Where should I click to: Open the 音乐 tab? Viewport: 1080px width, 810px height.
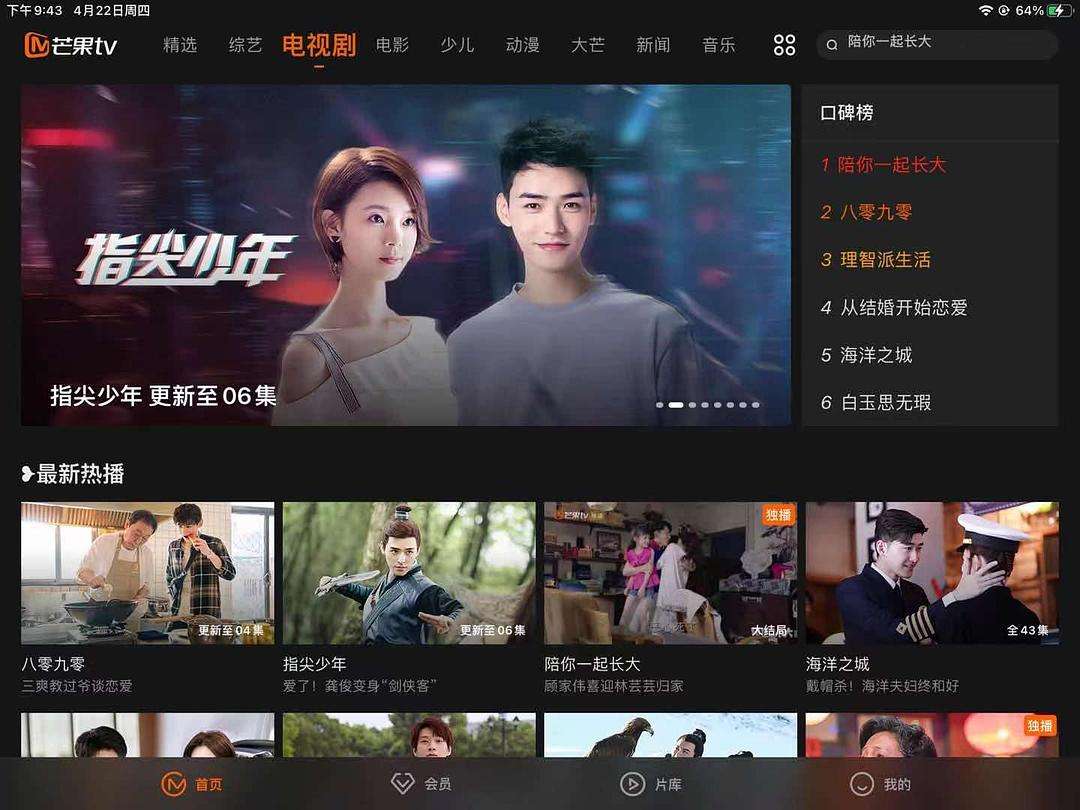(718, 45)
